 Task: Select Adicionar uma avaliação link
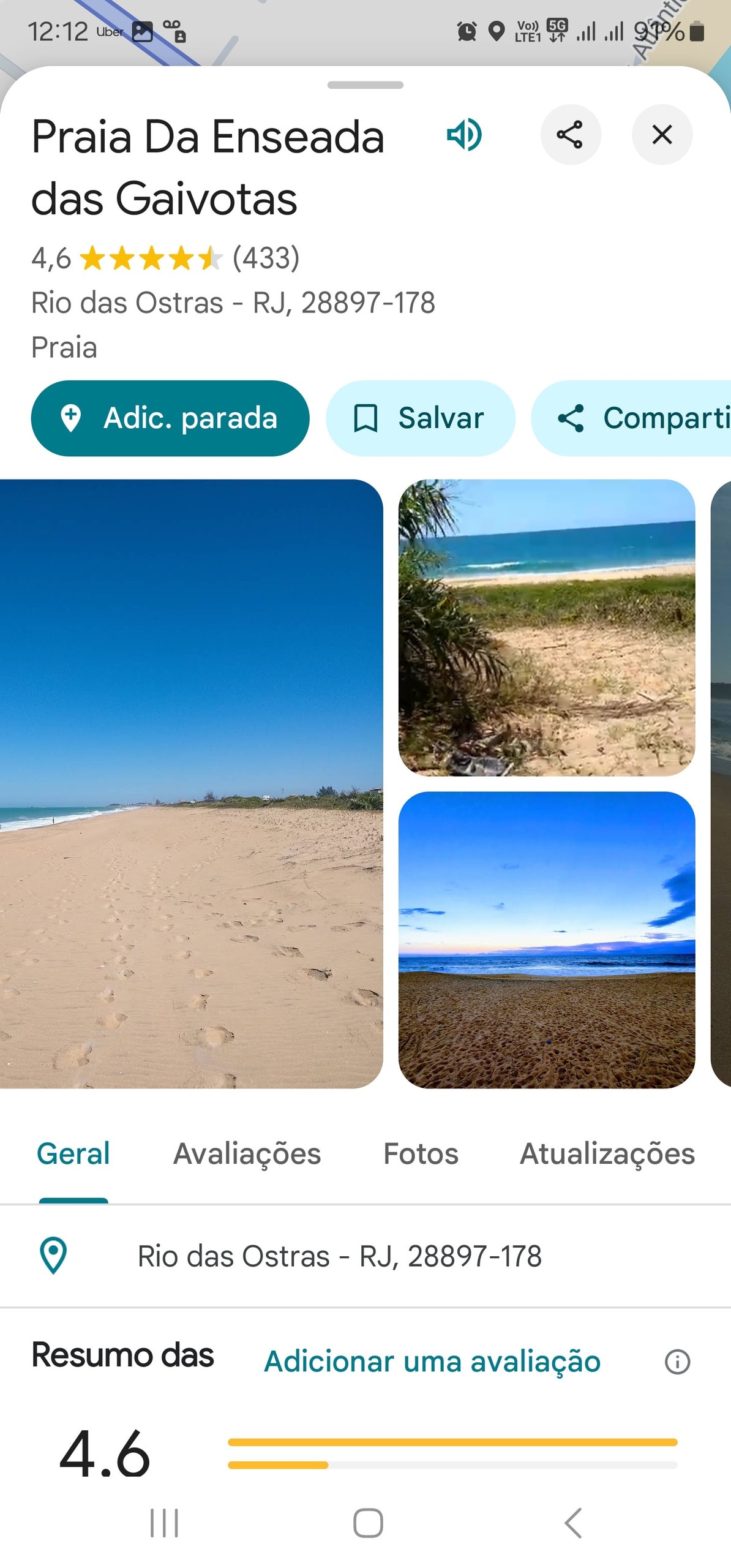coord(432,1362)
